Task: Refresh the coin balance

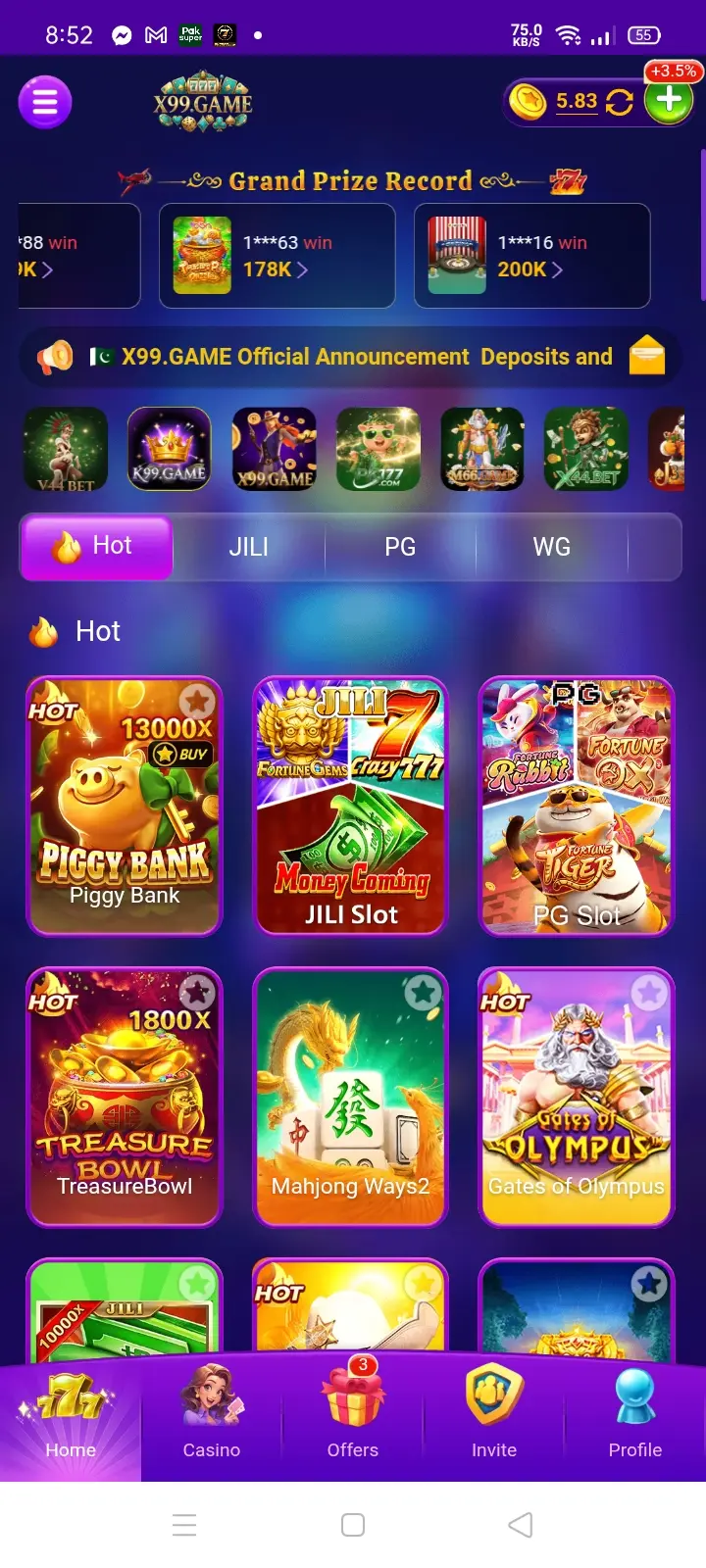Action: [x=620, y=102]
